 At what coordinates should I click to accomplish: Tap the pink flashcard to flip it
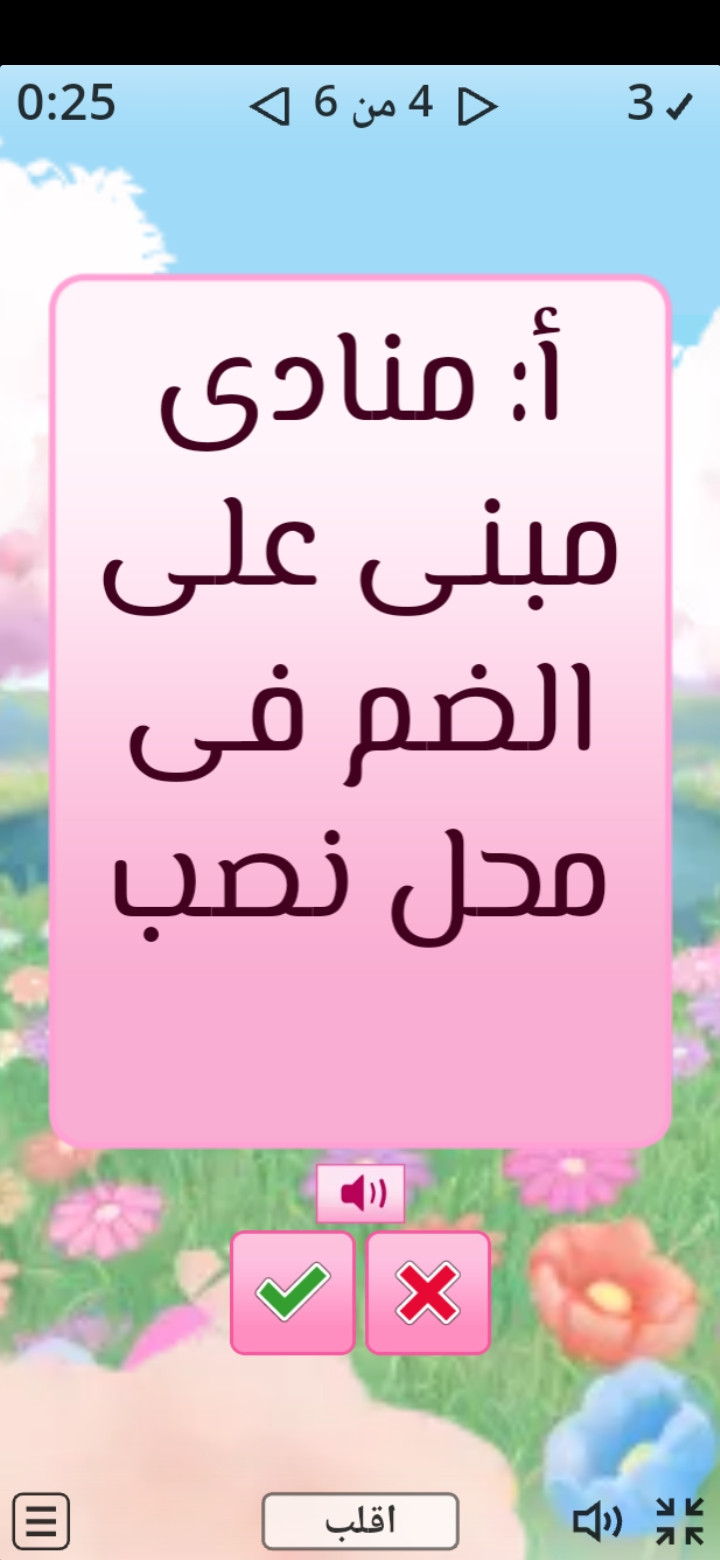coord(360,710)
